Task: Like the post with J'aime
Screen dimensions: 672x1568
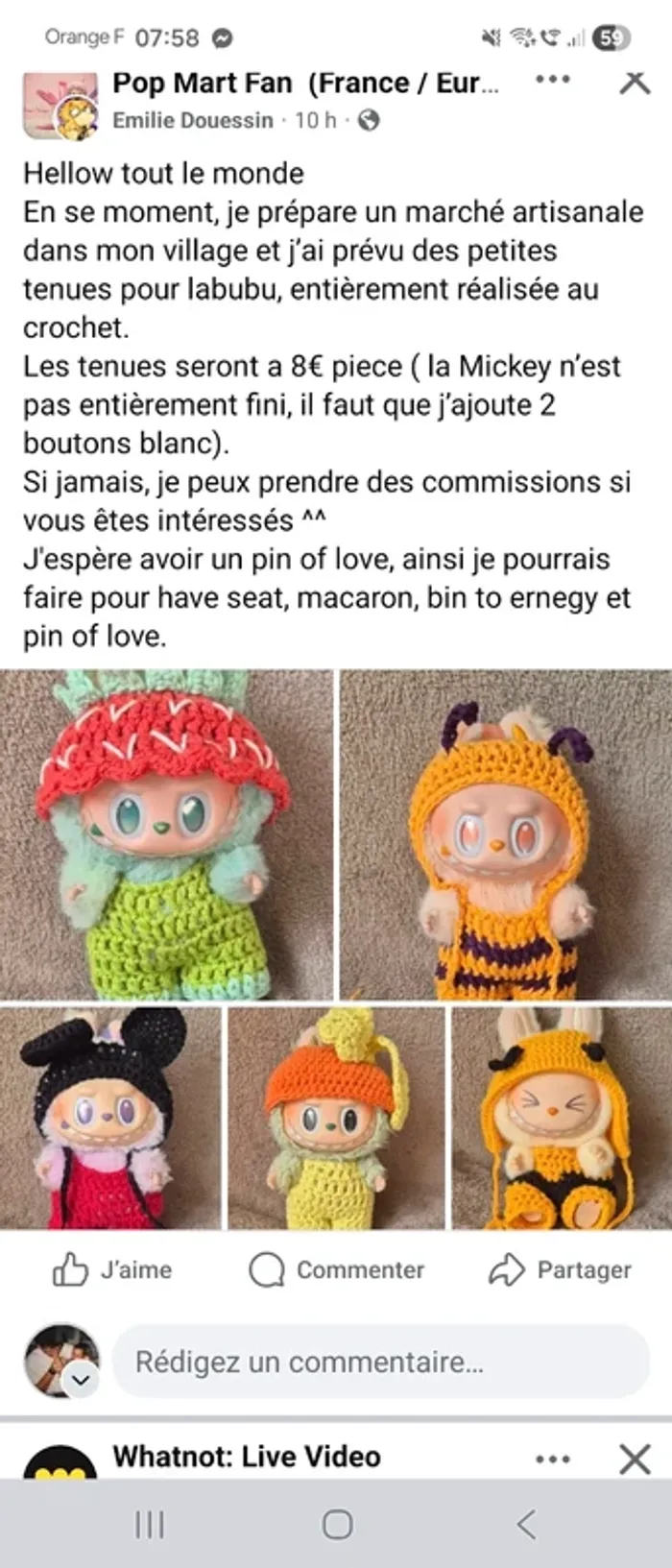Action: click(x=111, y=1269)
